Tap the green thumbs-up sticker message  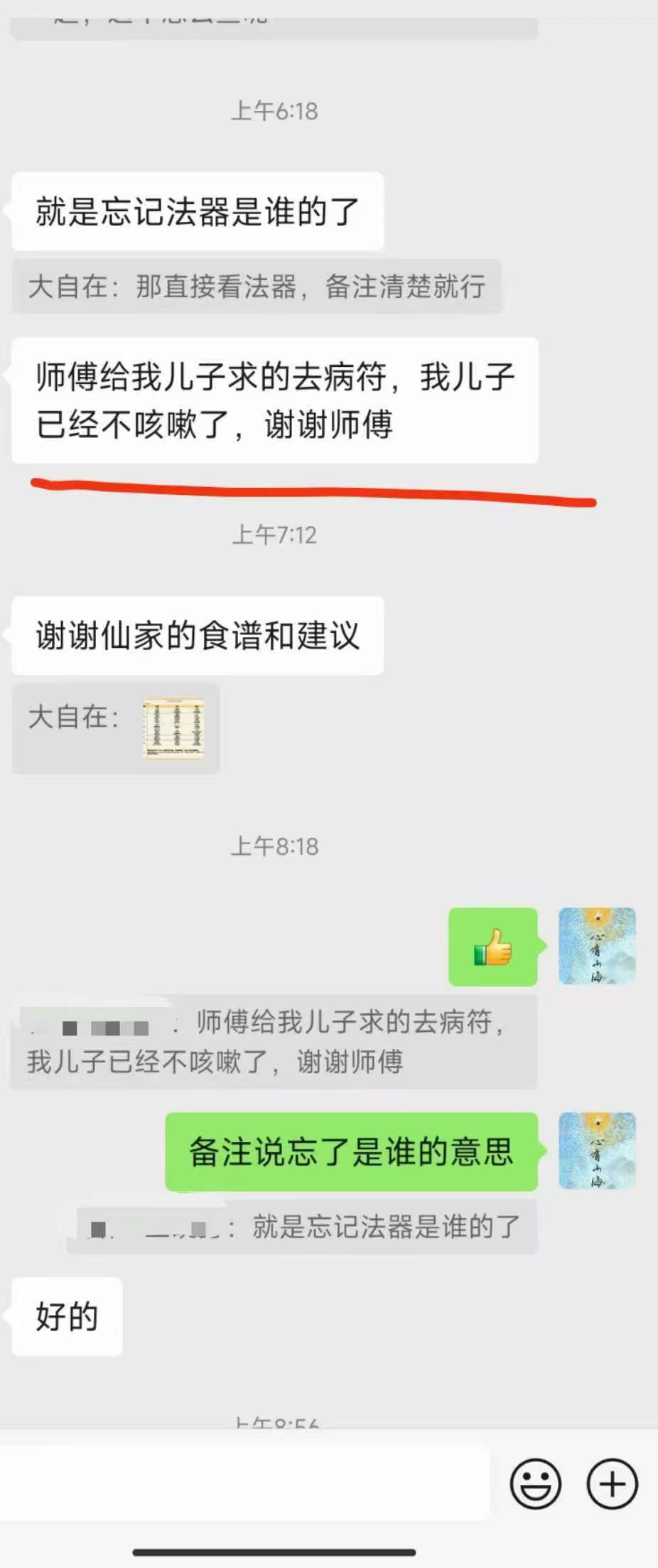(493, 946)
